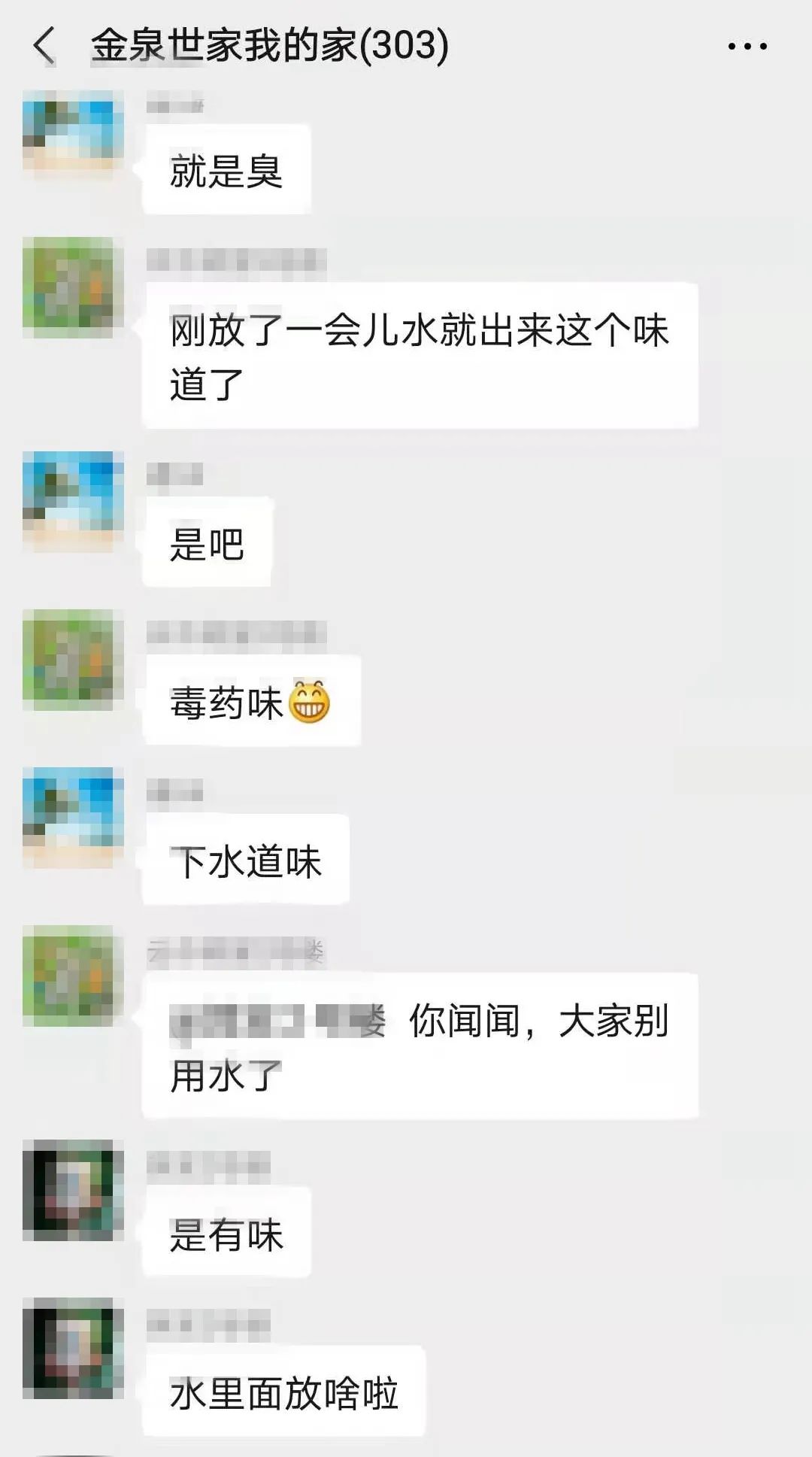Open avatar of sender who wrote 就是臭
812x1457 pixels.
click(x=73, y=133)
